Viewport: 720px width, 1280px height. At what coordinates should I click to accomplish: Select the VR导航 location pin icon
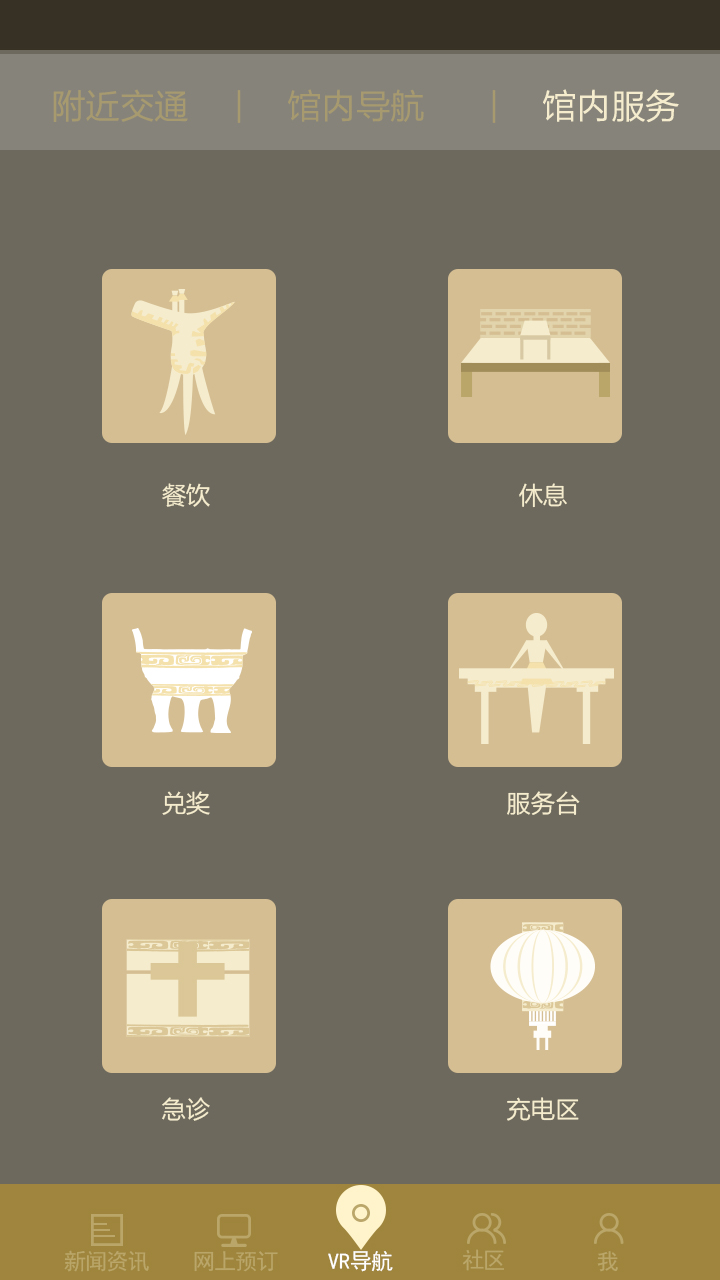point(360,1218)
